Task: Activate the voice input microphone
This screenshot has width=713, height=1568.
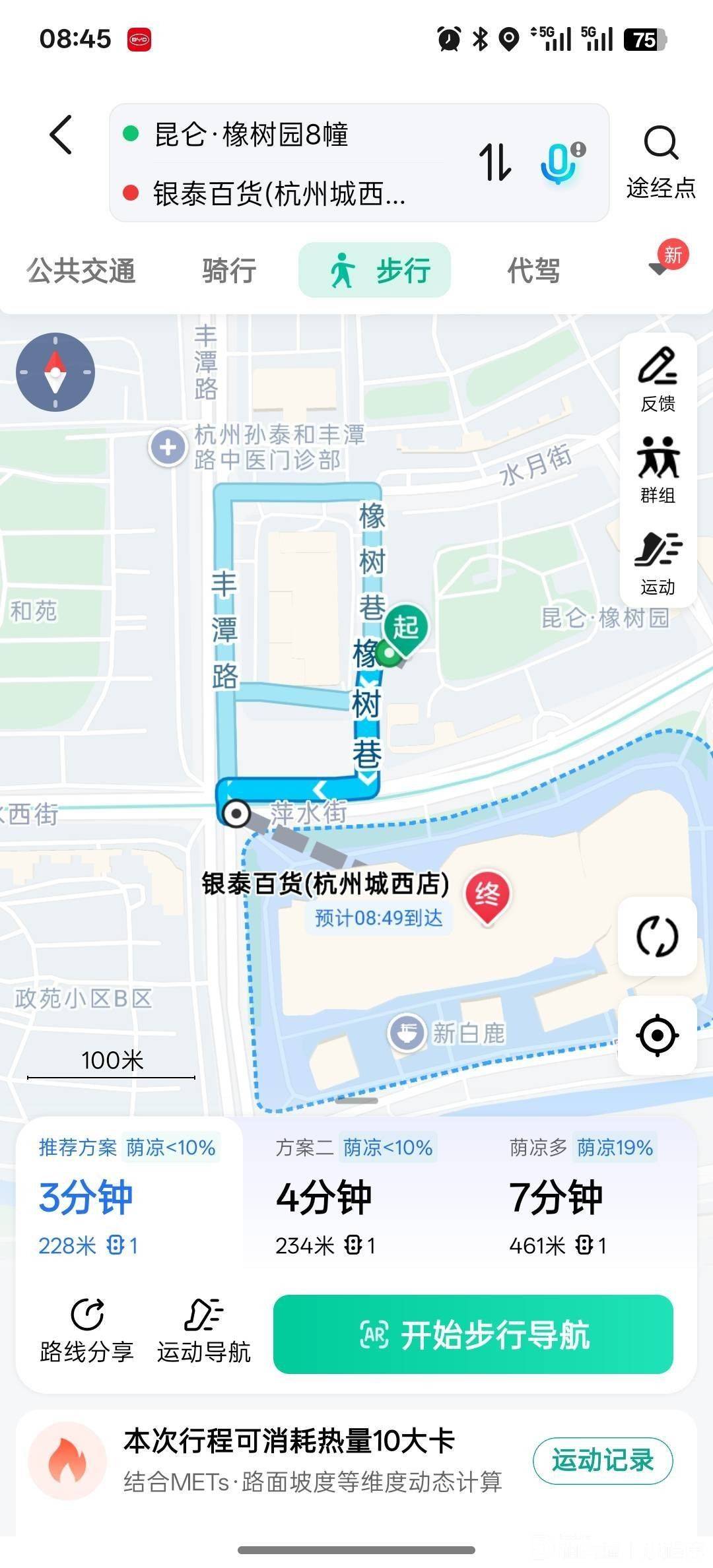Action: (x=560, y=162)
